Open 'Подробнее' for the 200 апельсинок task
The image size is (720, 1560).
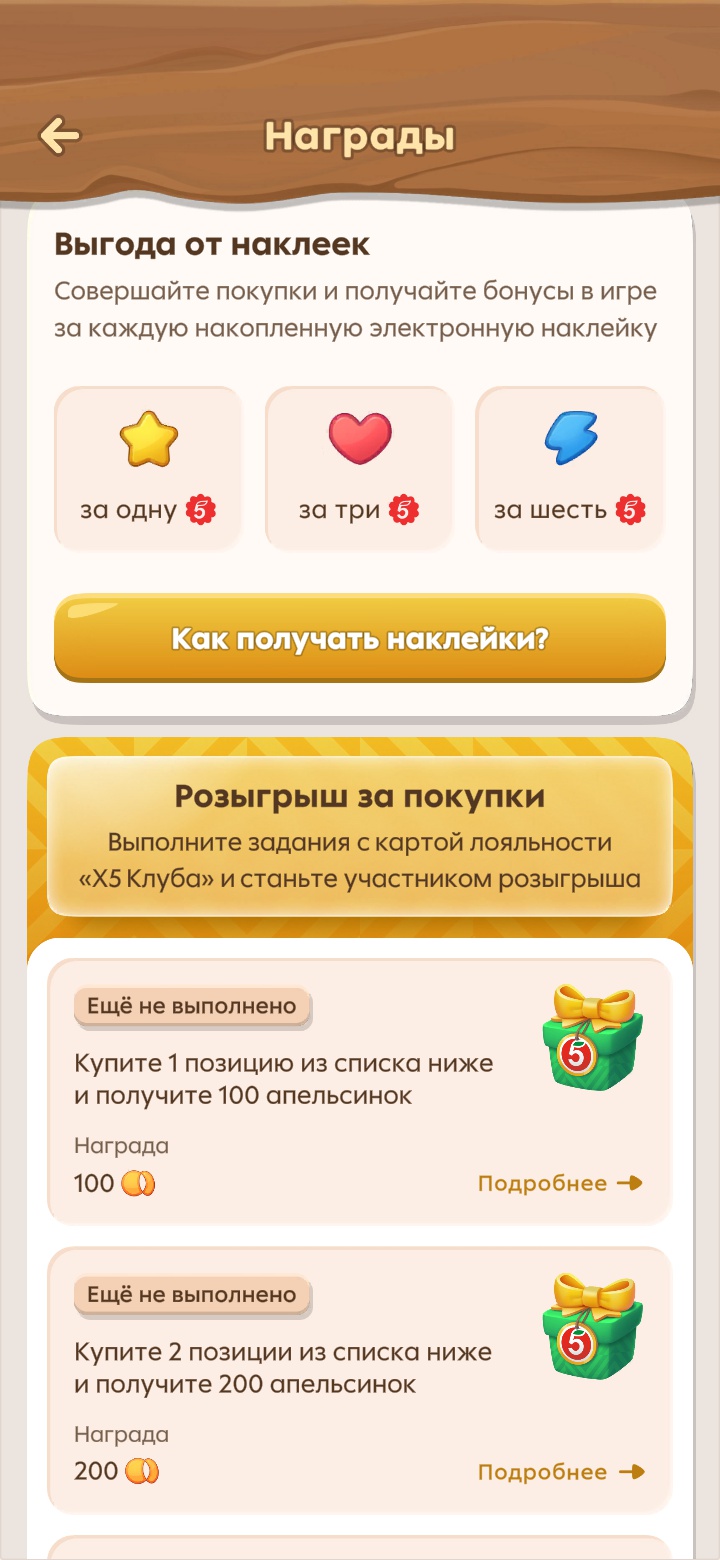[559, 1472]
